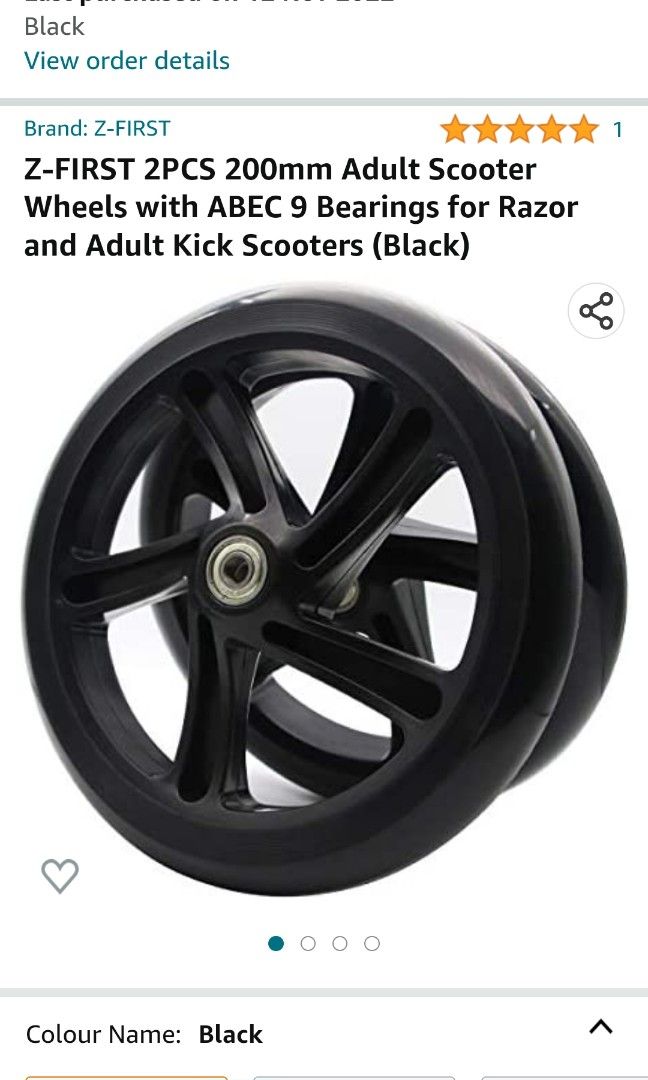The image size is (648, 1080).
Task: Collapse the Colour Name section chevron
Action: [x=600, y=1027]
